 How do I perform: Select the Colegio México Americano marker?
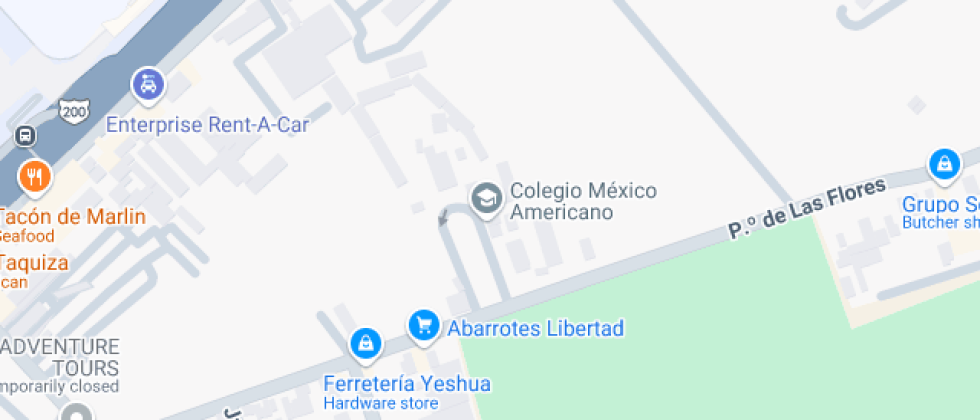487,198
